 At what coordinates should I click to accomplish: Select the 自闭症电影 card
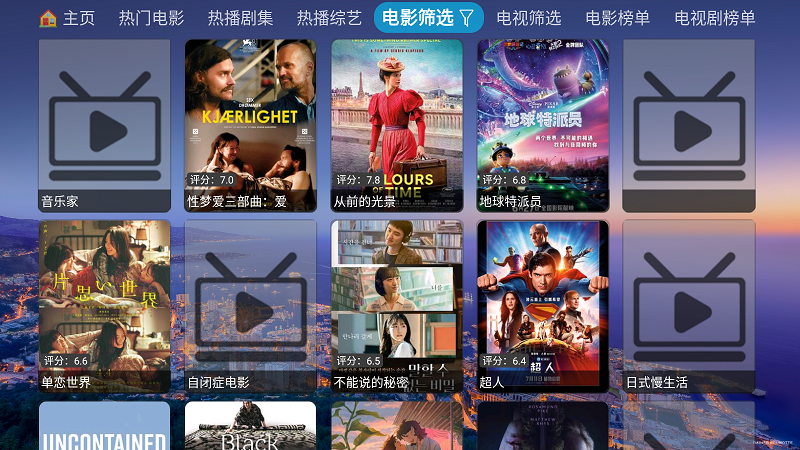click(x=251, y=306)
